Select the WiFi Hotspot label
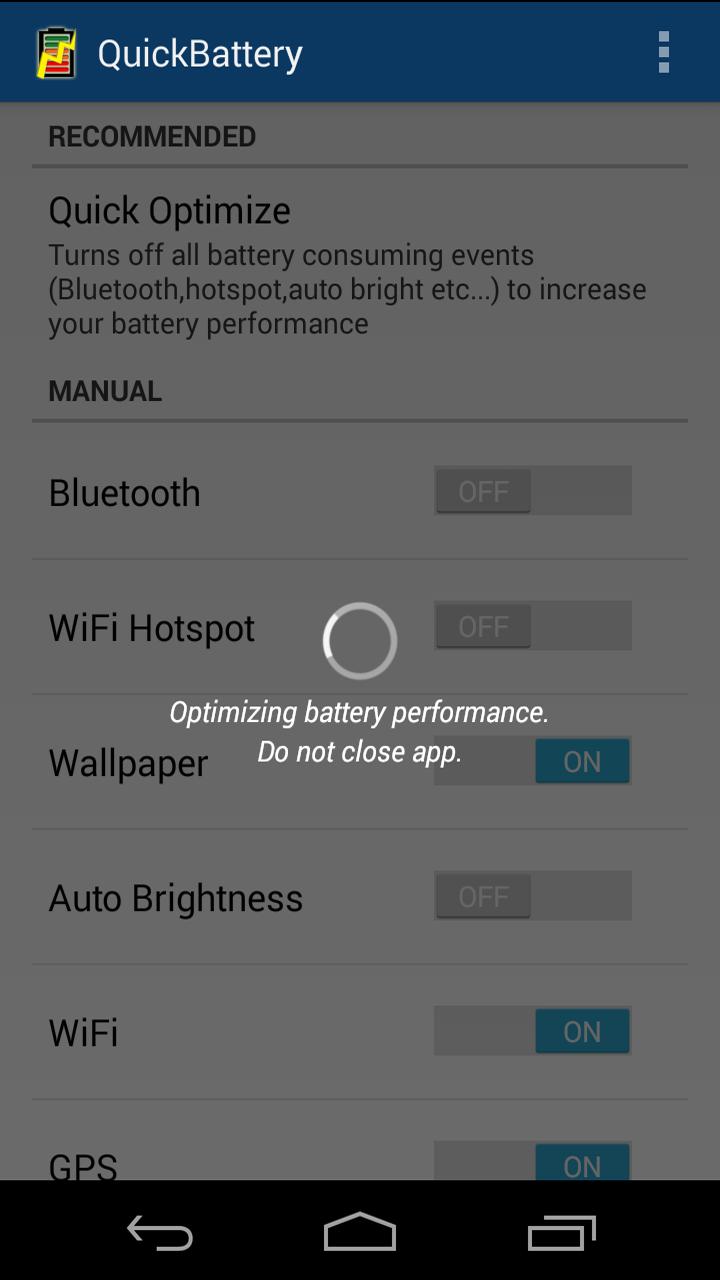This screenshot has height=1280, width=720. coord(151,627)
